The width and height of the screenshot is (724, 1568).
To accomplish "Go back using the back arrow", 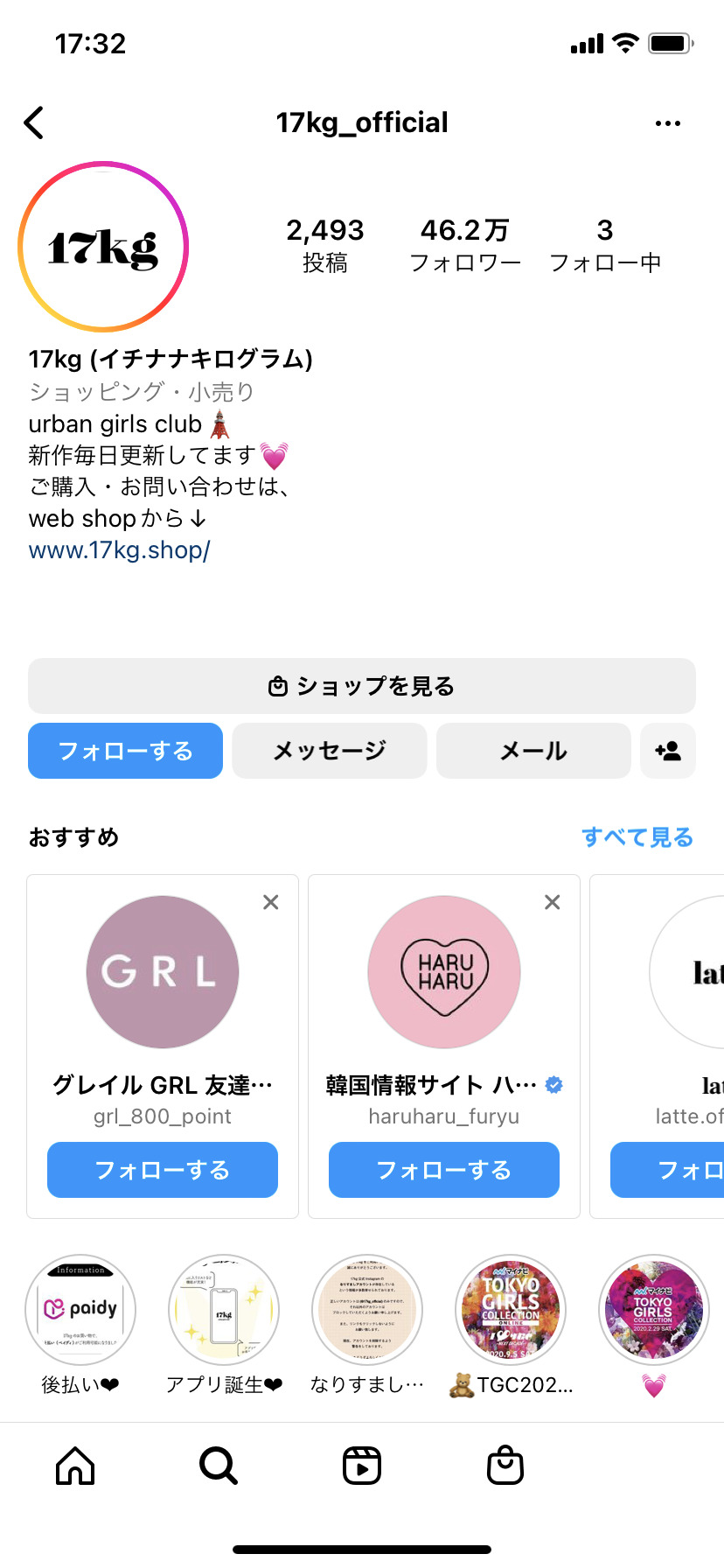I will [x=34, y=123].
